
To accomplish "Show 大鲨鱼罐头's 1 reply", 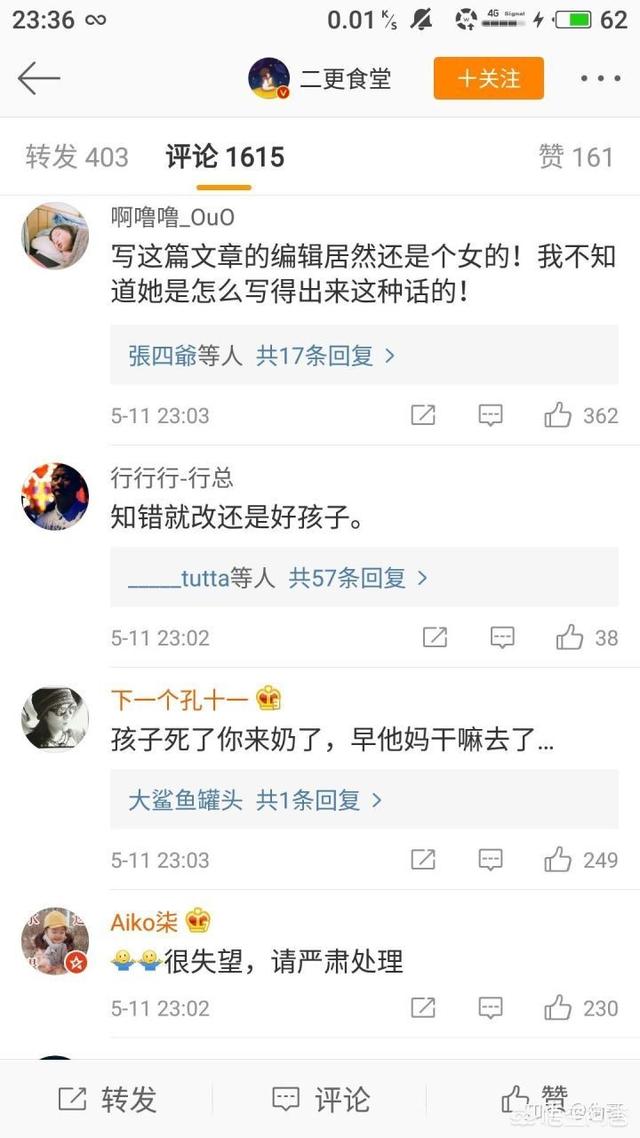I will coord(256,800).
